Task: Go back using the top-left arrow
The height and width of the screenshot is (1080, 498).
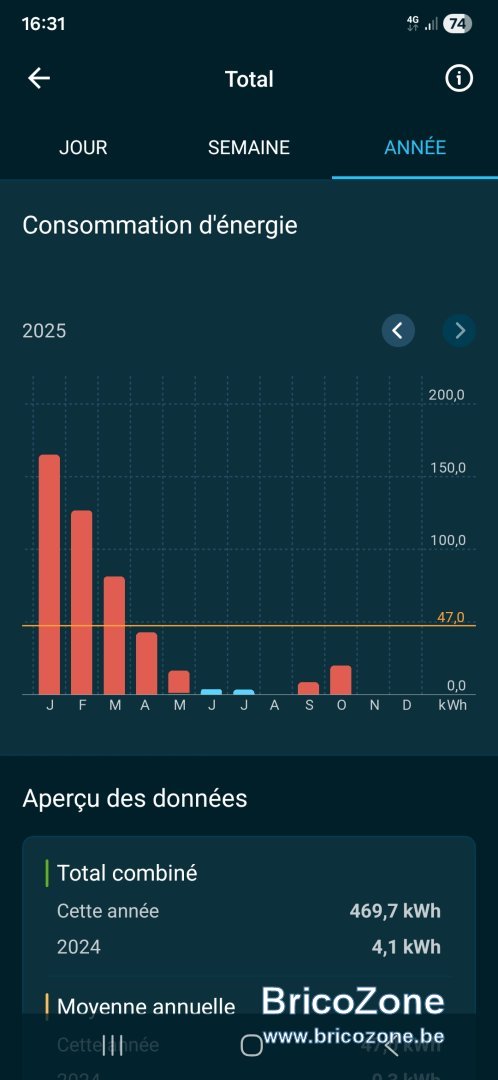Action: 39,79
